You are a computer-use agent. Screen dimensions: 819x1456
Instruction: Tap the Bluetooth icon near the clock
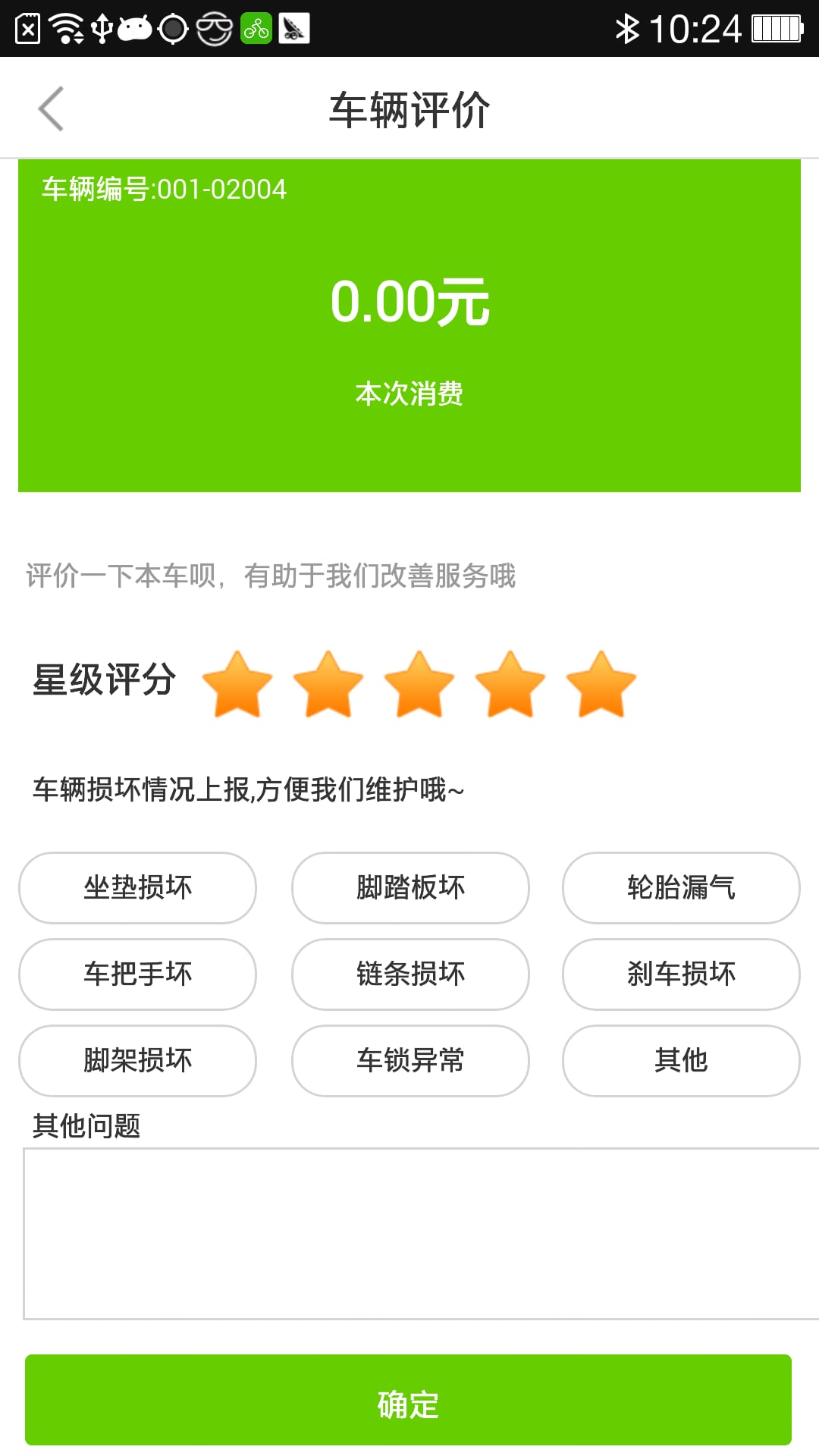(626, 27)
